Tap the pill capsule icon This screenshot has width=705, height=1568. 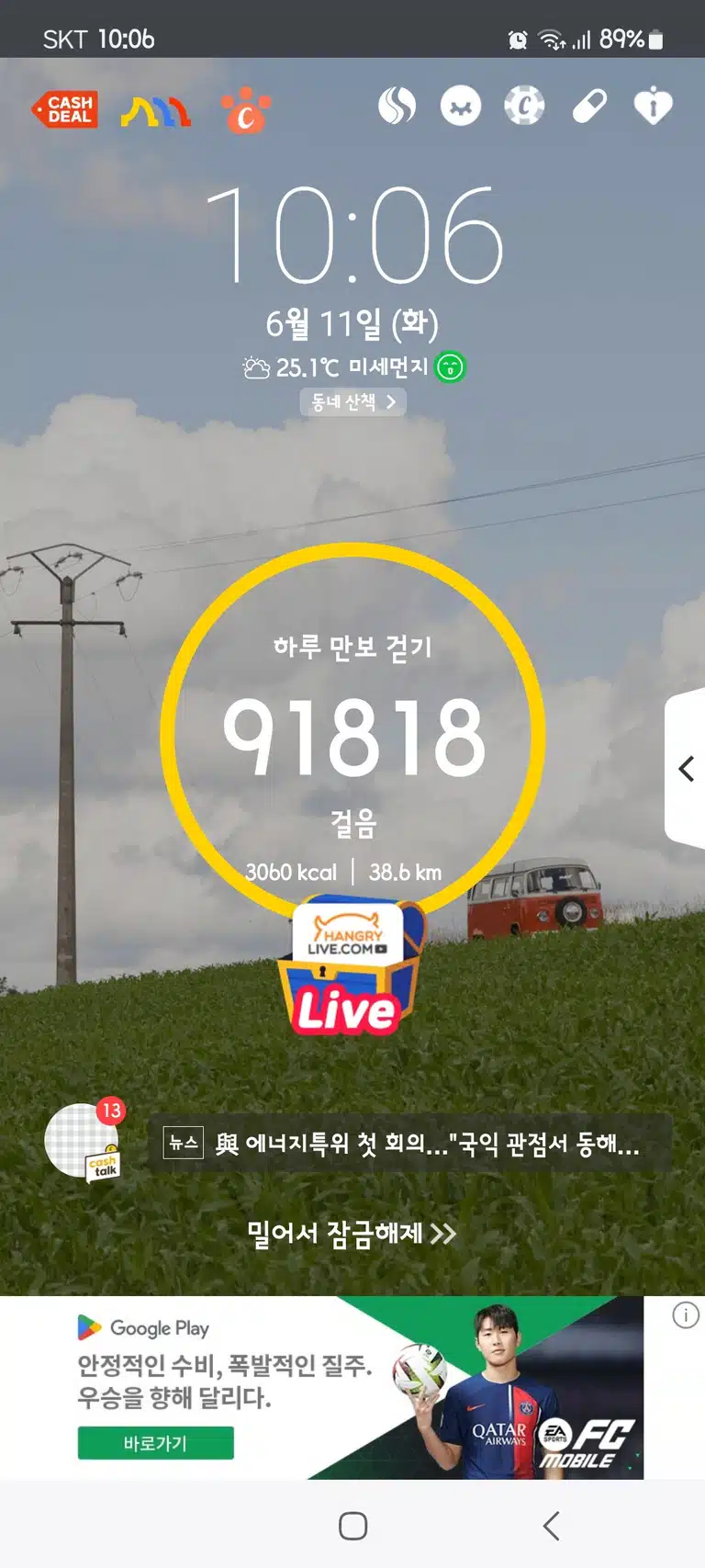tap(588, 107)
